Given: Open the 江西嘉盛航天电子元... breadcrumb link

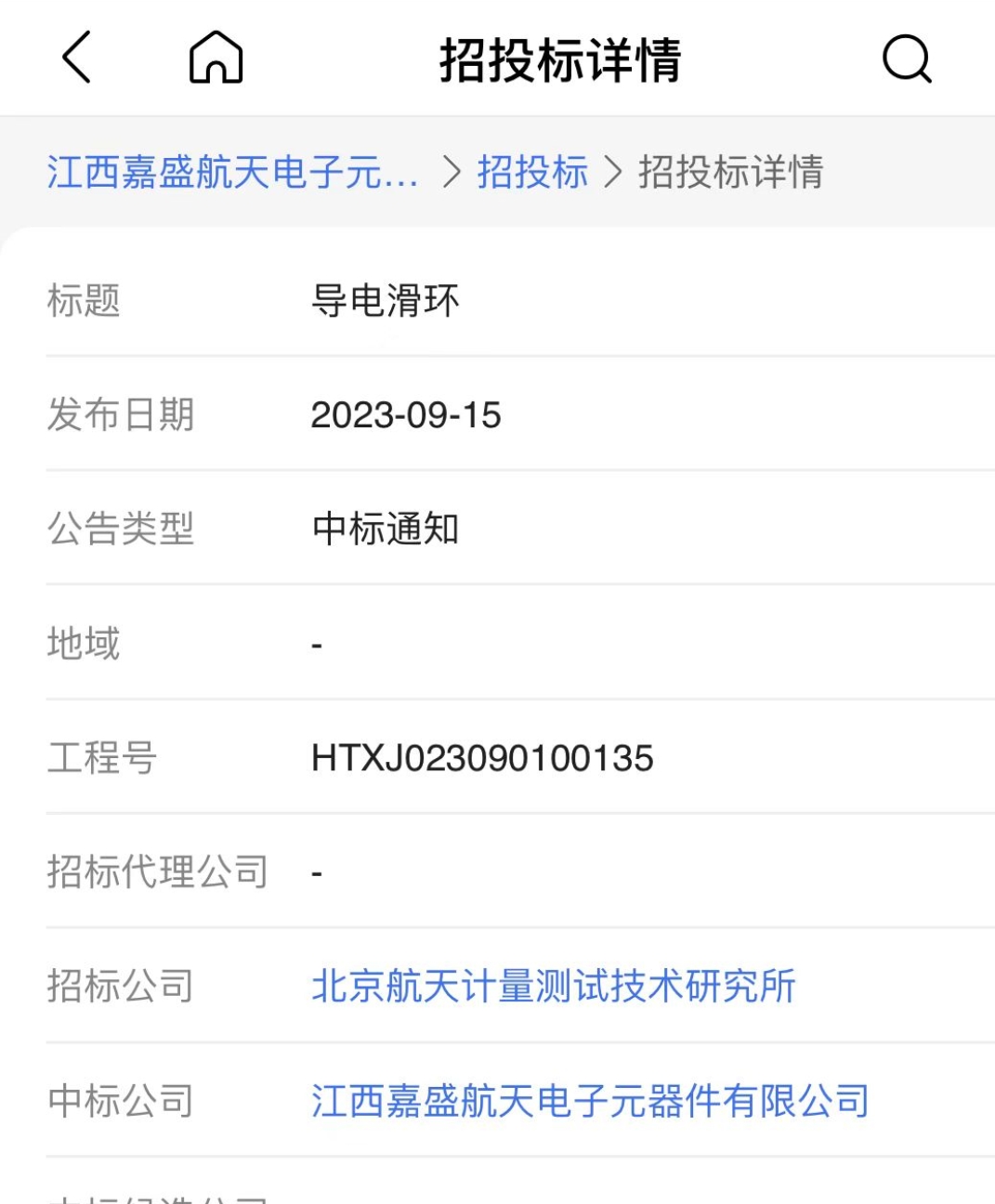Looking at the screenshot, I should point(232,173).
